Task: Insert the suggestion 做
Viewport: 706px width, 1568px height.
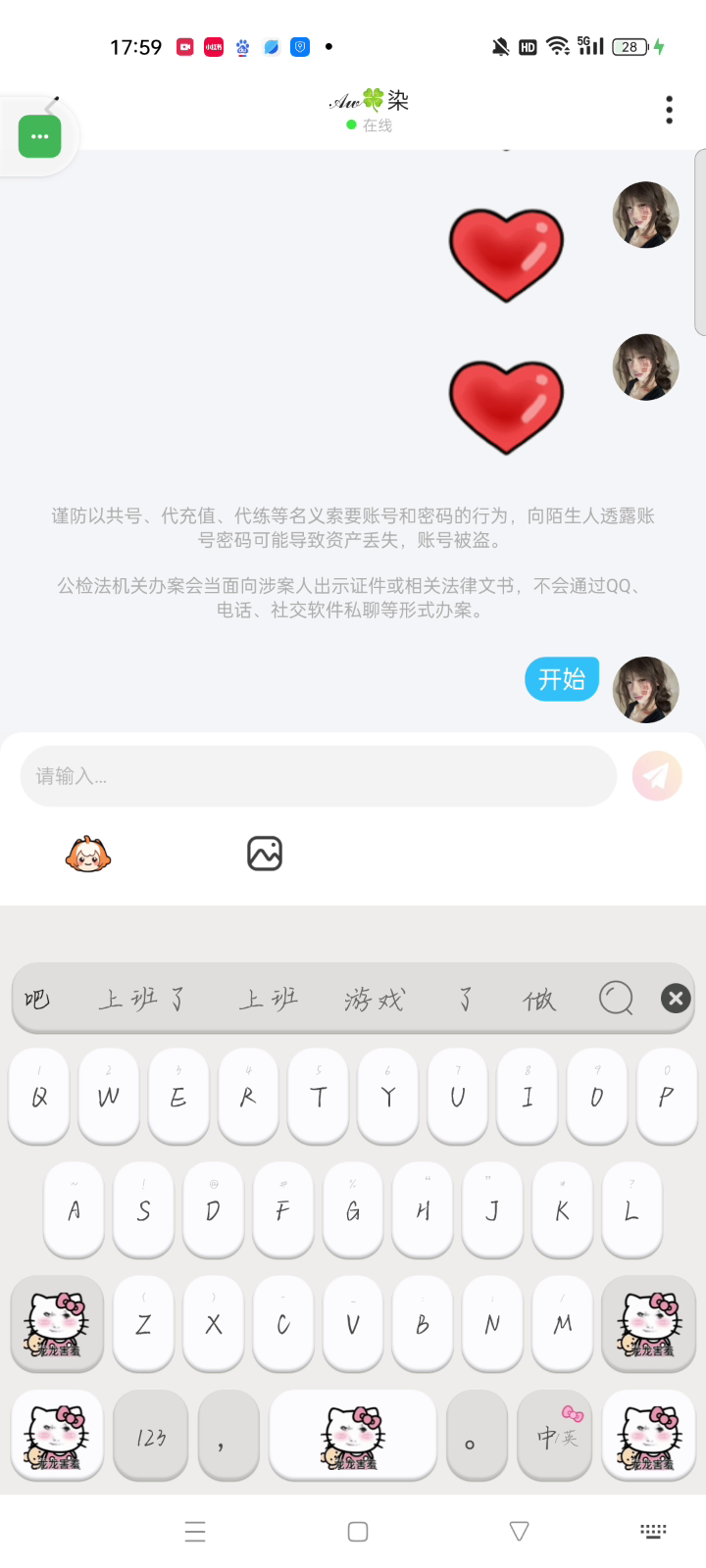Action: 539,1000
